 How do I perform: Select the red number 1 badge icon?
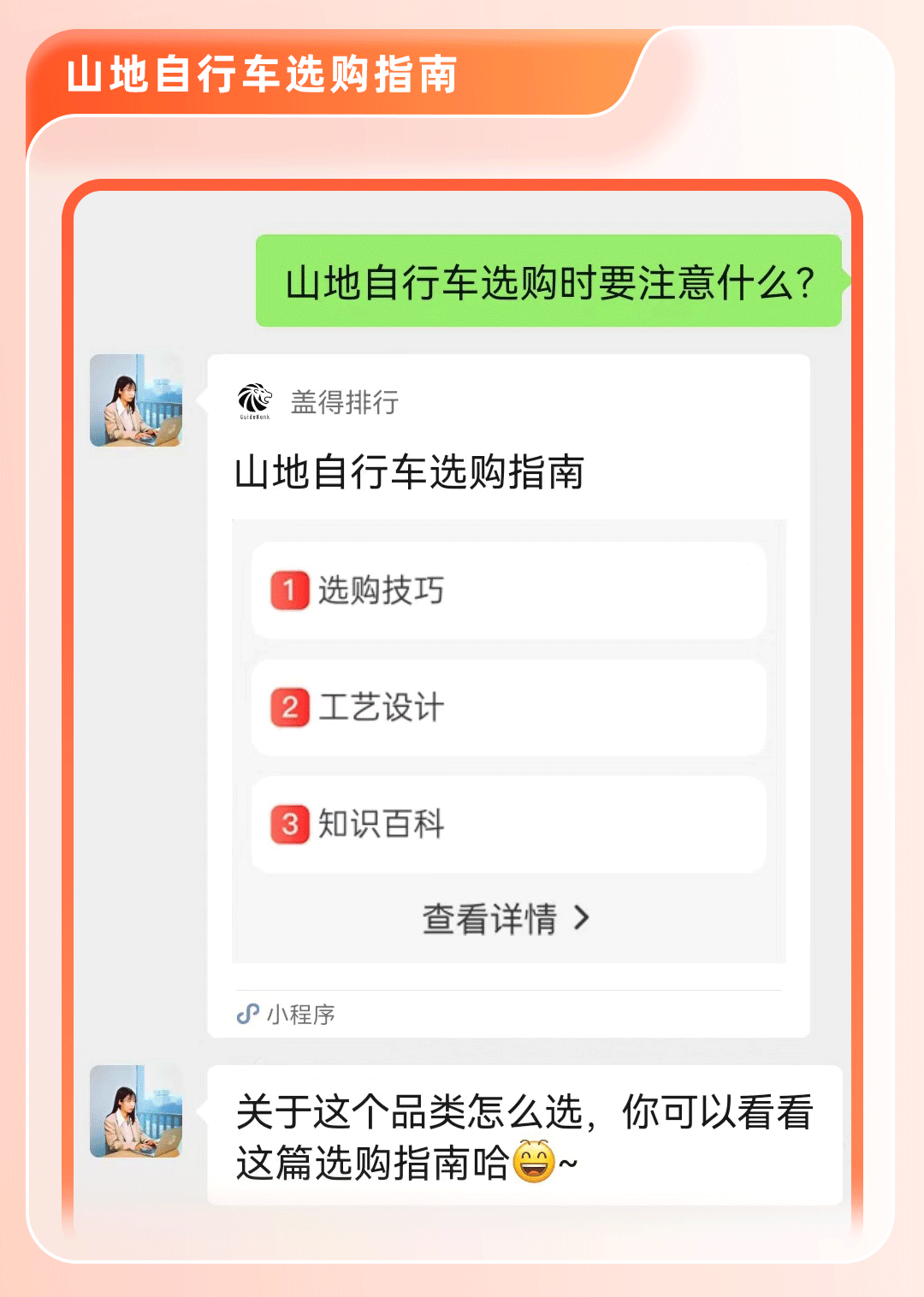[x=291, y=589]
